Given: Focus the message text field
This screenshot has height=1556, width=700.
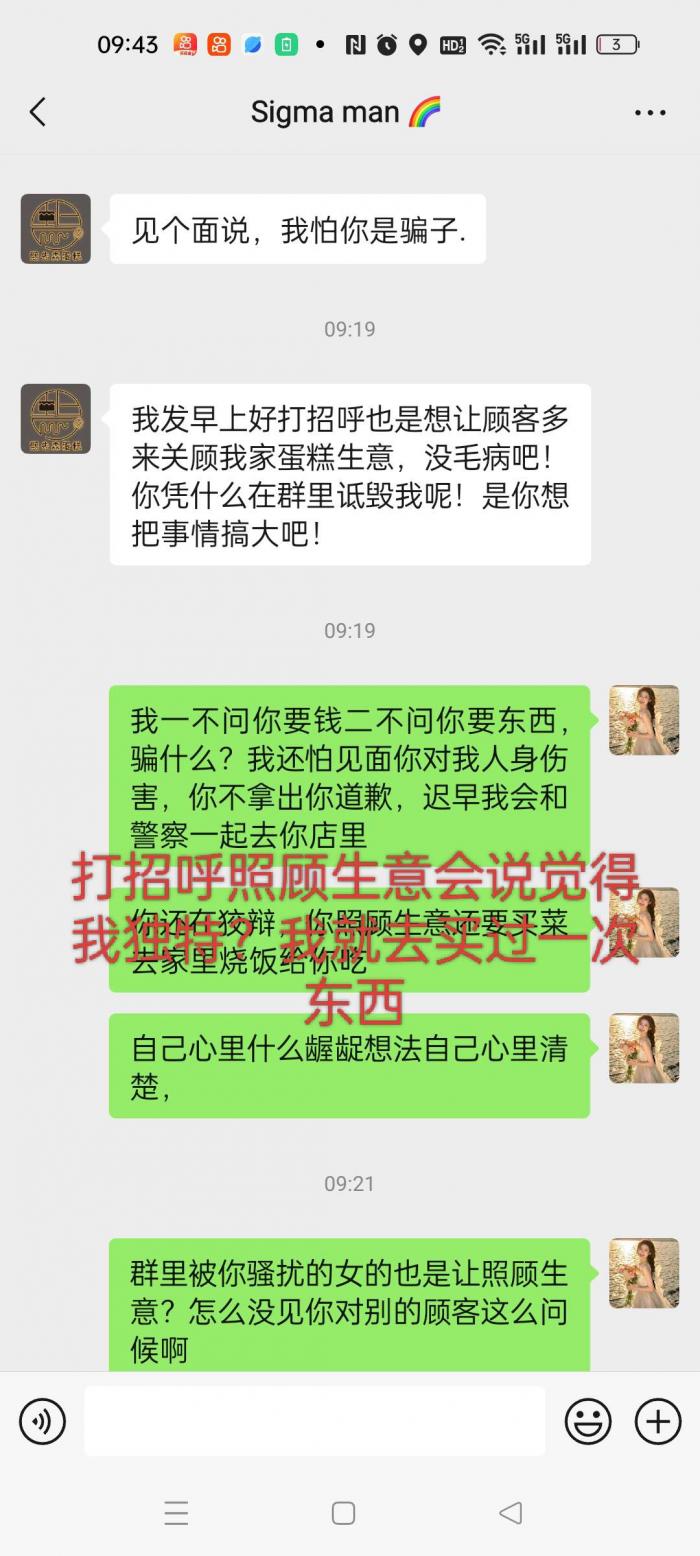Looking at the screenshot, I should coord(314,1421).
